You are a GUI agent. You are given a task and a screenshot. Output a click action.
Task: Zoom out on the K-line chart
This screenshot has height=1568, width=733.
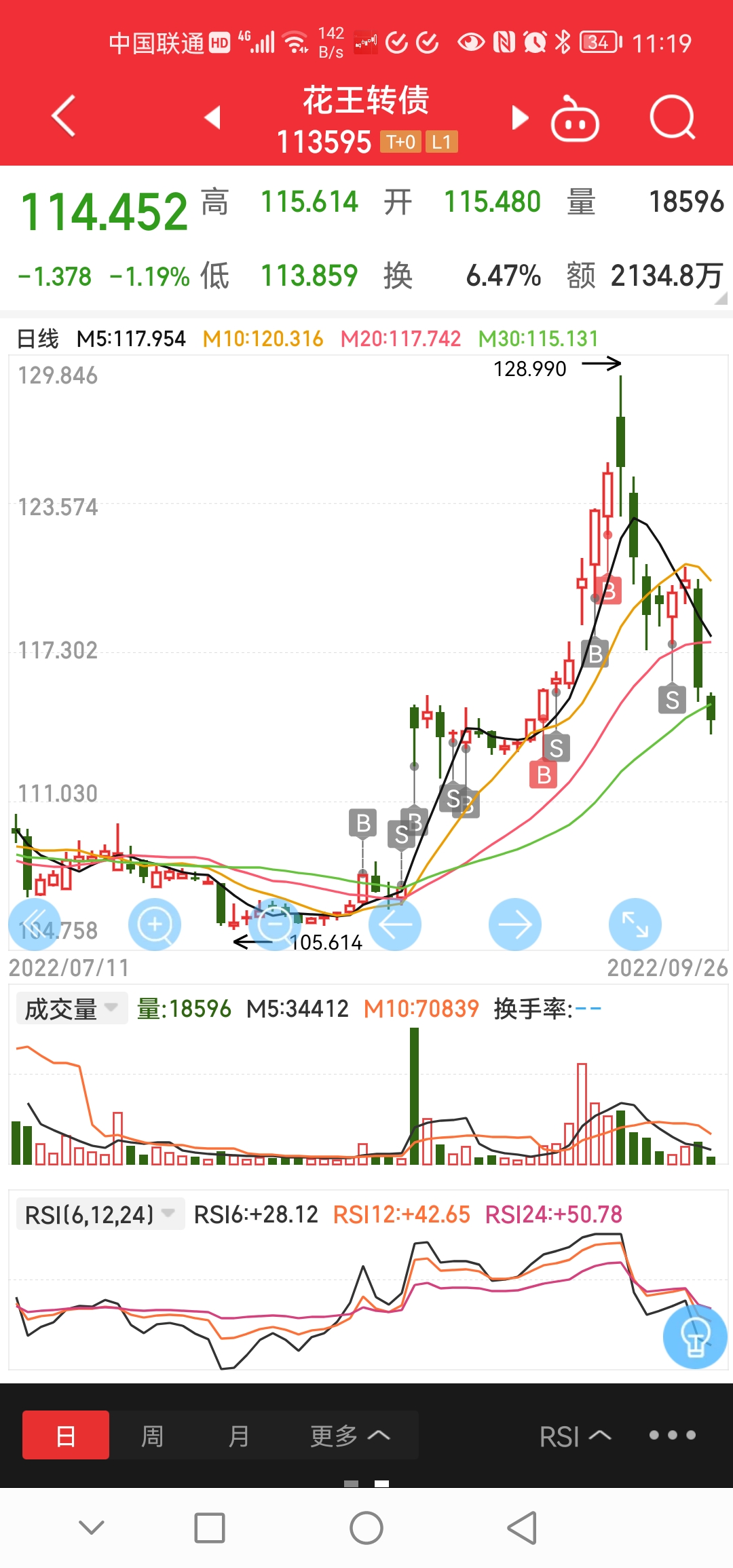coord(275,925)
